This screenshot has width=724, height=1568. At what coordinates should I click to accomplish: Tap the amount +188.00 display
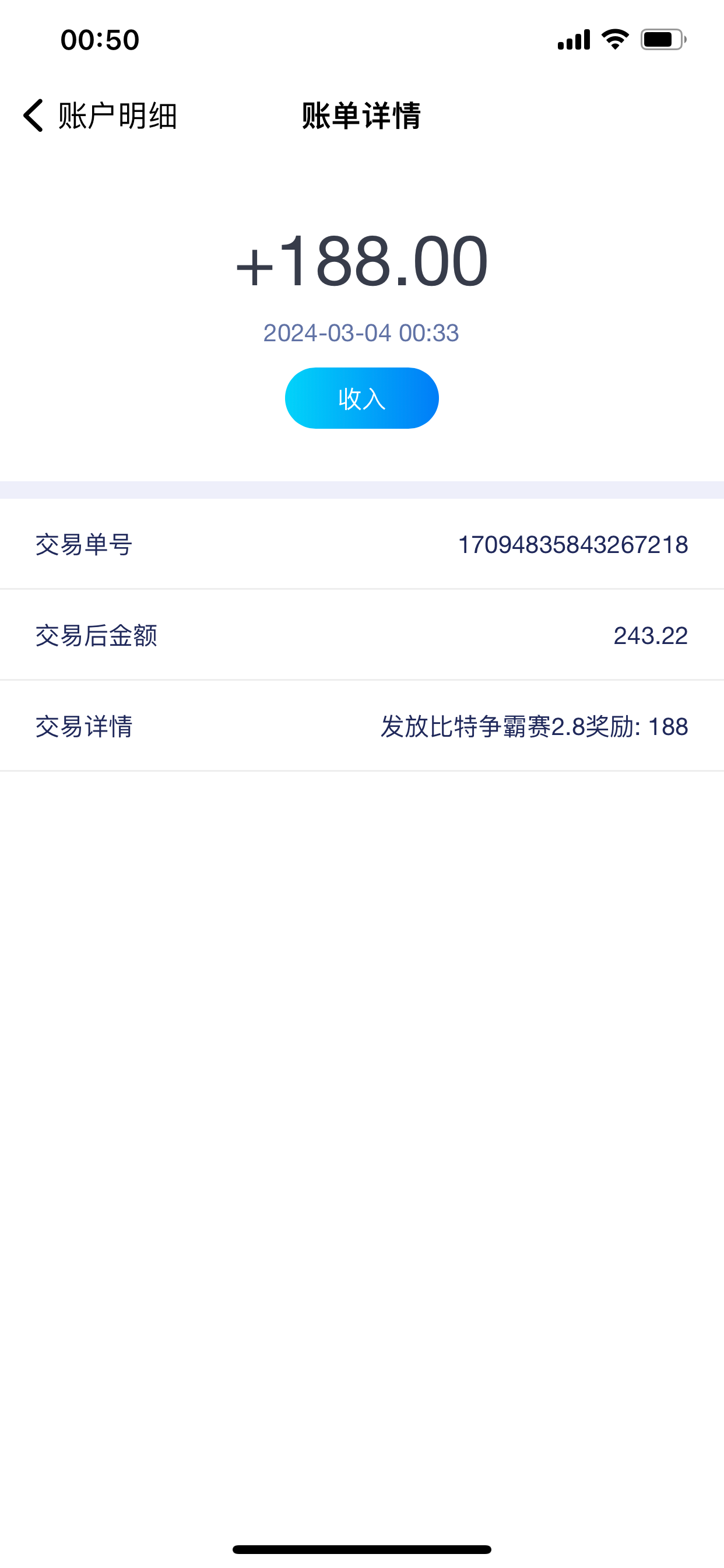[361, 262]
